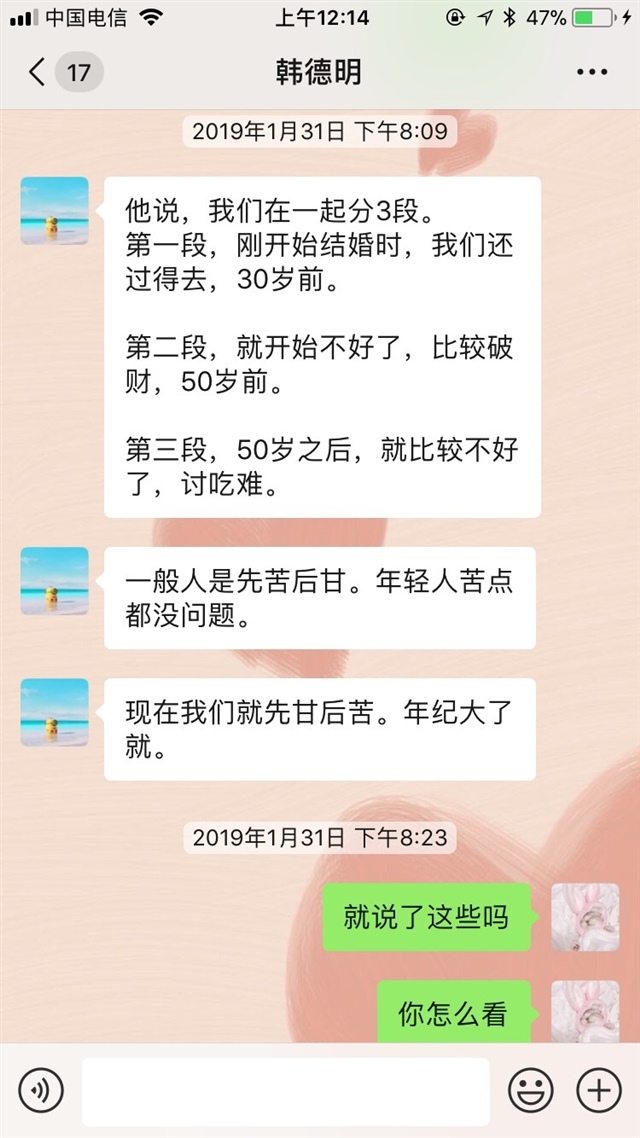640x1138 pixels.
Task: Open own avatar beside 就说了这些吗
Action: point(585,917)
